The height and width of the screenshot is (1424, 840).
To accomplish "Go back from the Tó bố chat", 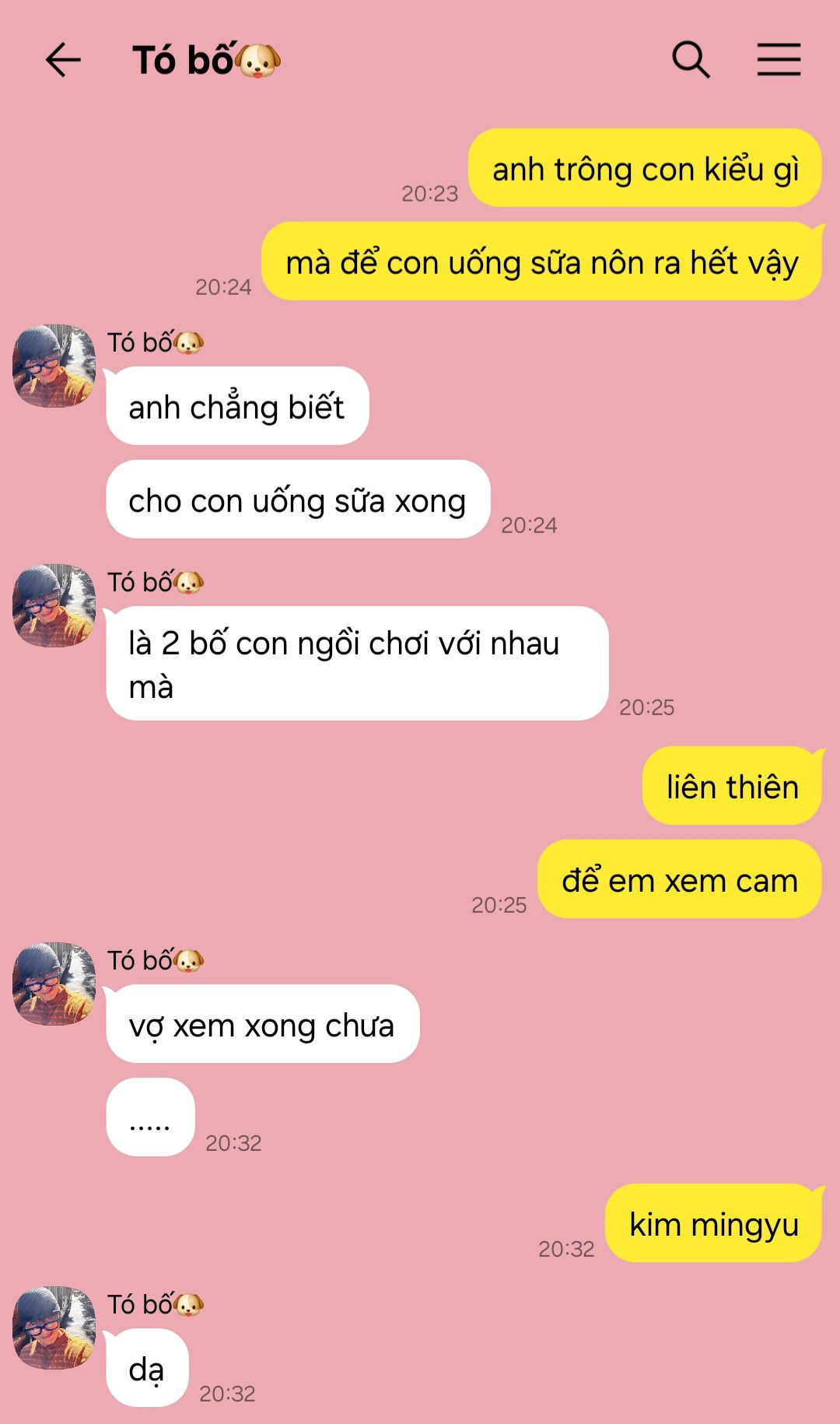I will point(63,60).
